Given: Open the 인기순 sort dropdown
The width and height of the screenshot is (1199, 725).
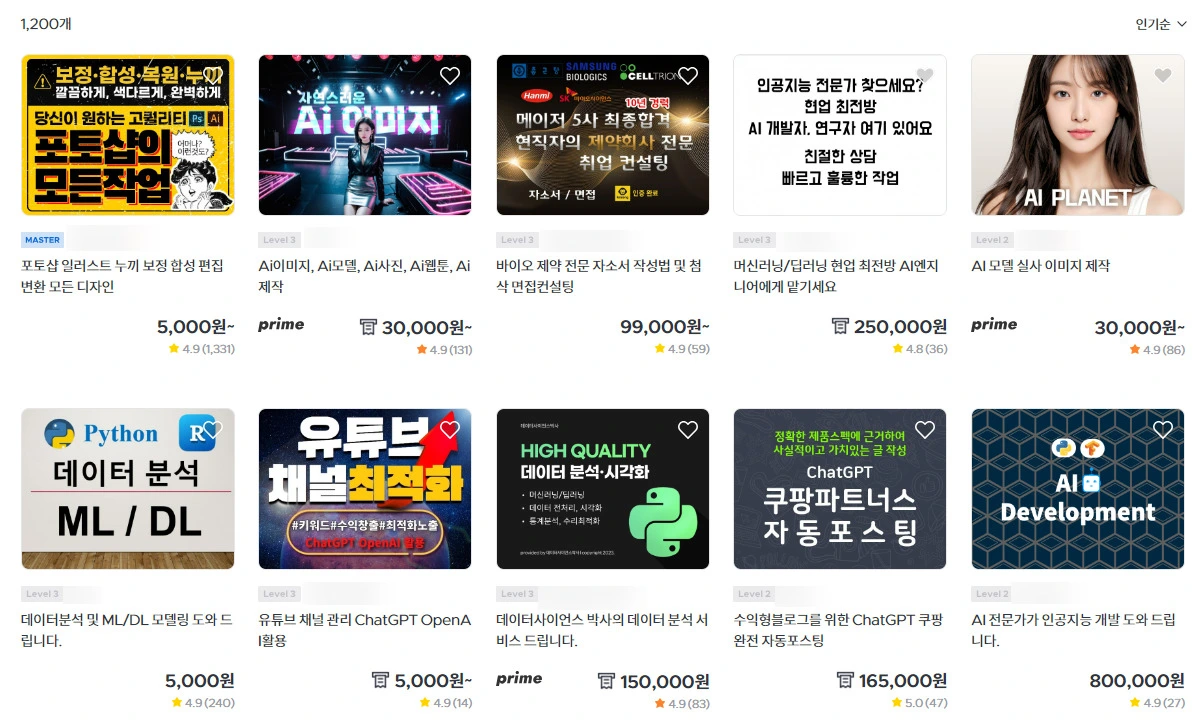Looking at the screenshot, I should pyautogui.click(x=1160, y=24).
